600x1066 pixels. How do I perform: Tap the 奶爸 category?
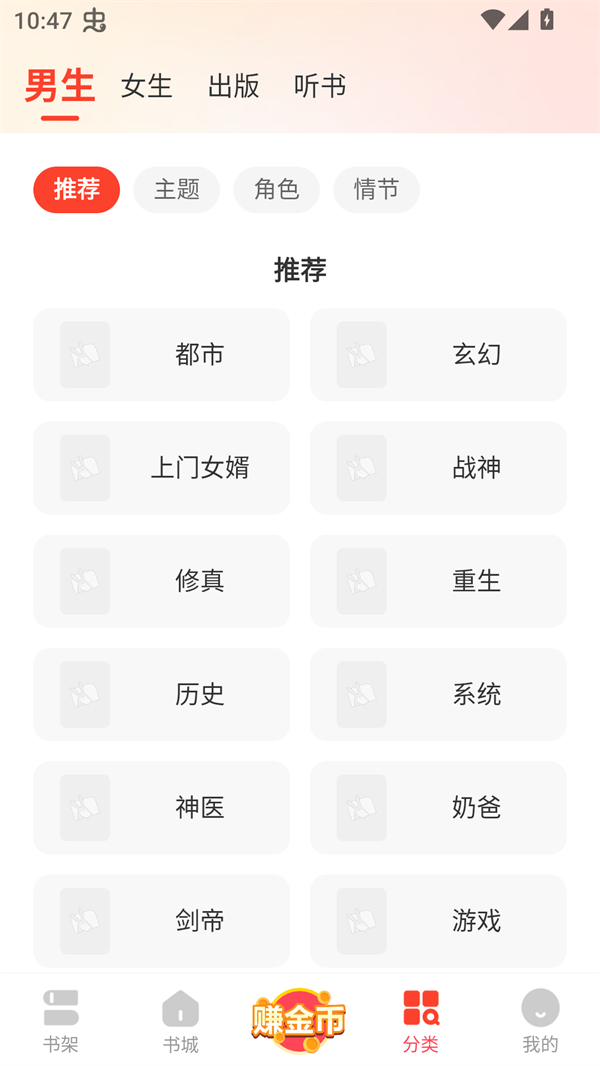click(x=438, y=807)
